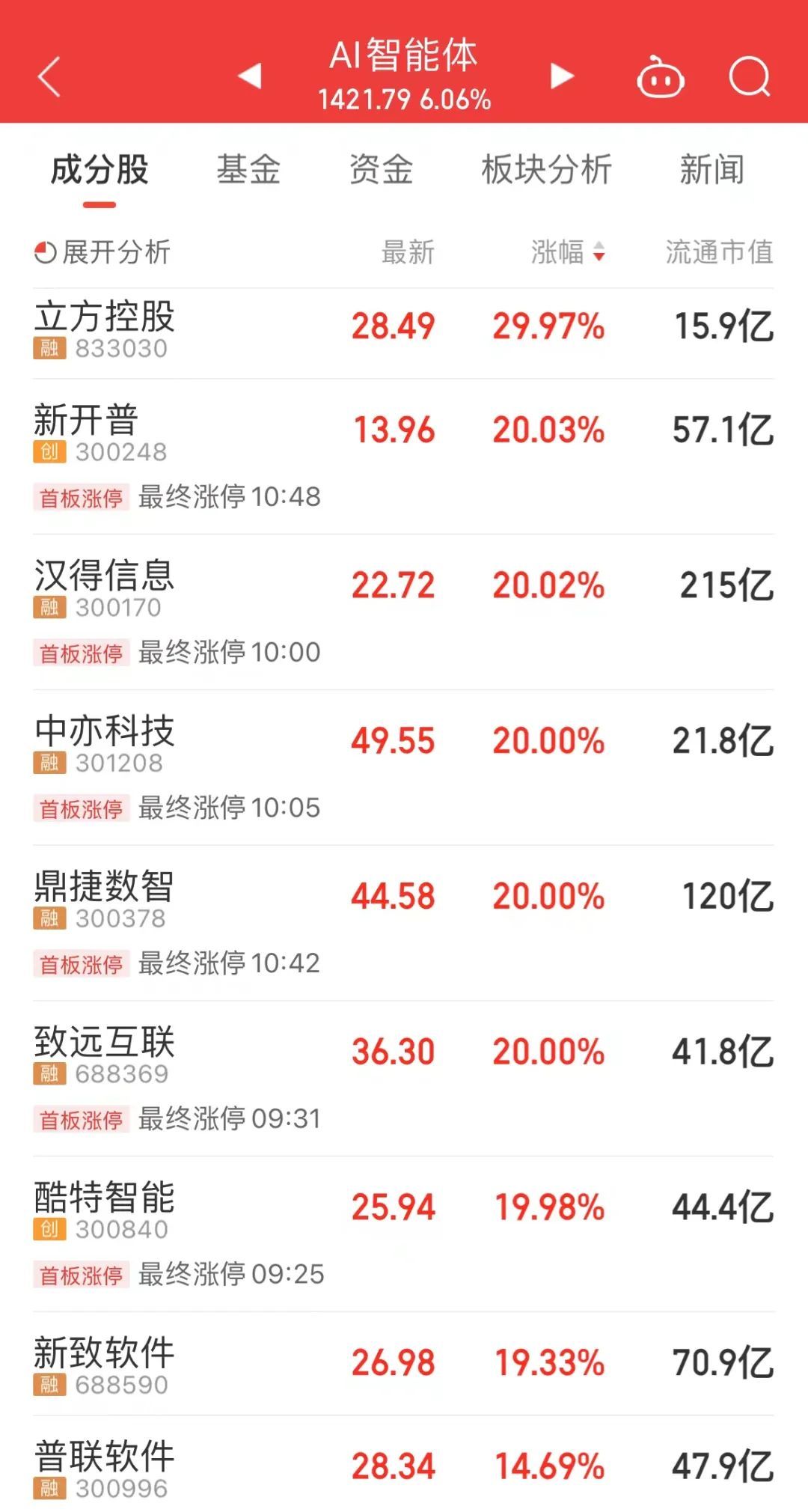The width and height of the screenshot is (808, 1512).
Task: Switch to the next sector with right triangle
Action: (562, 76)
